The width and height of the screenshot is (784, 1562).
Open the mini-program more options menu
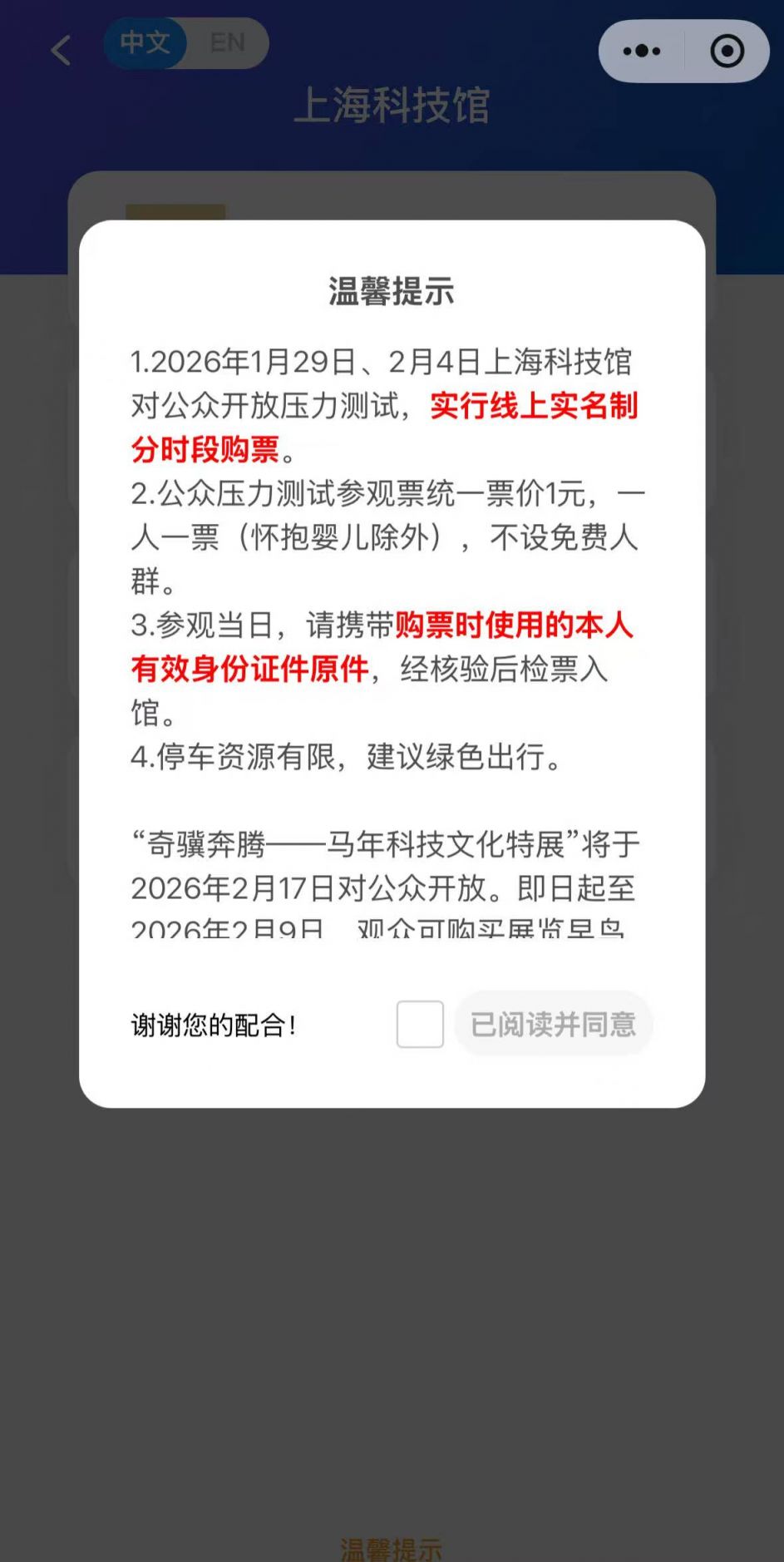coord(640,51)
